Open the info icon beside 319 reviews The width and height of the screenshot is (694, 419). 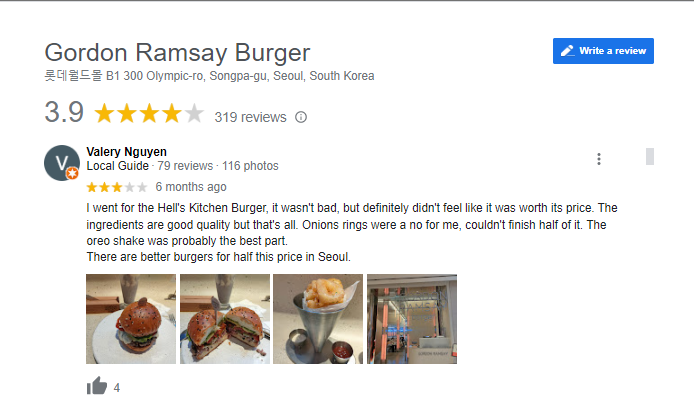[x=301, y=117]
